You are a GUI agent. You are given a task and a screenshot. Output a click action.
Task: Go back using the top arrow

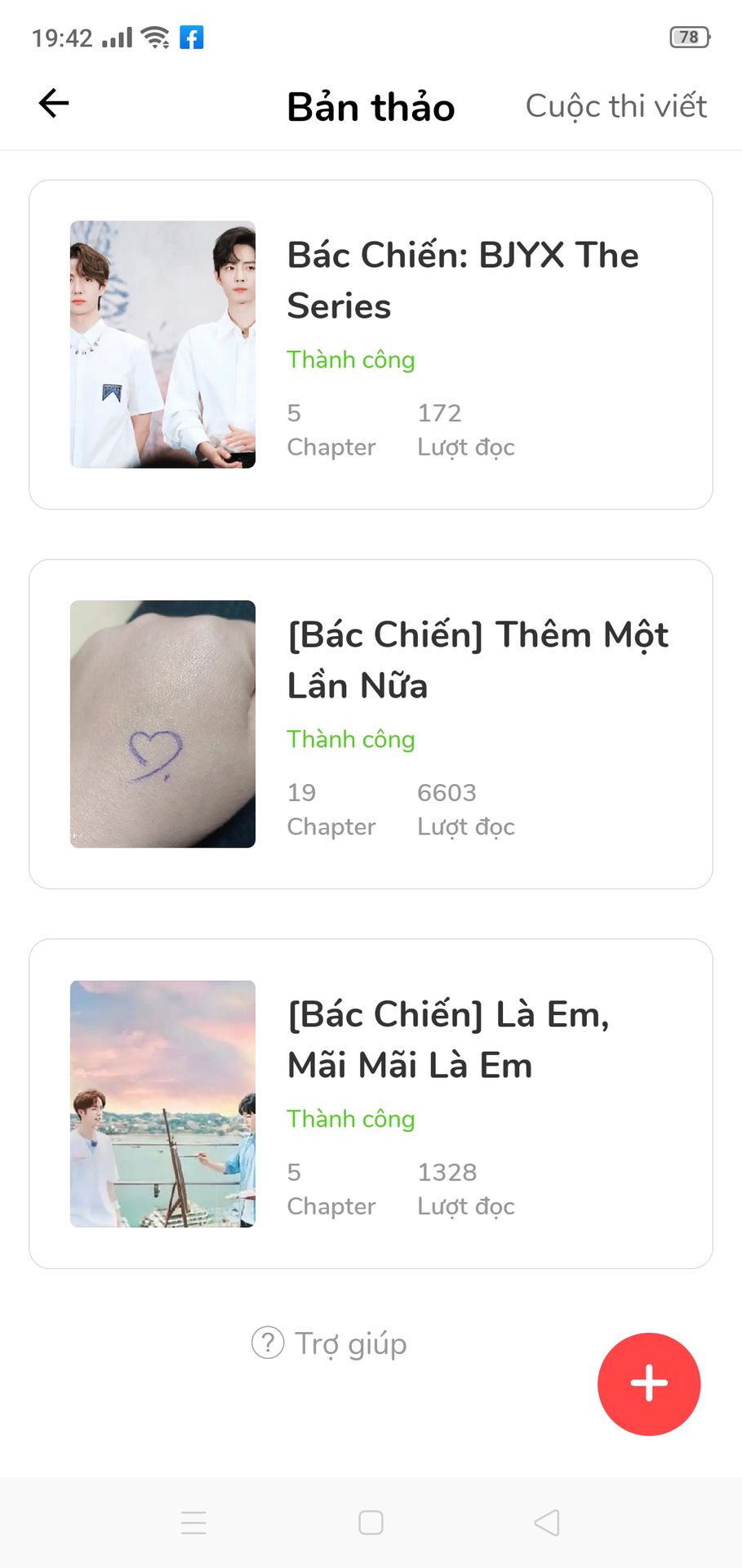pyautogui.click(x=54, y=104)
